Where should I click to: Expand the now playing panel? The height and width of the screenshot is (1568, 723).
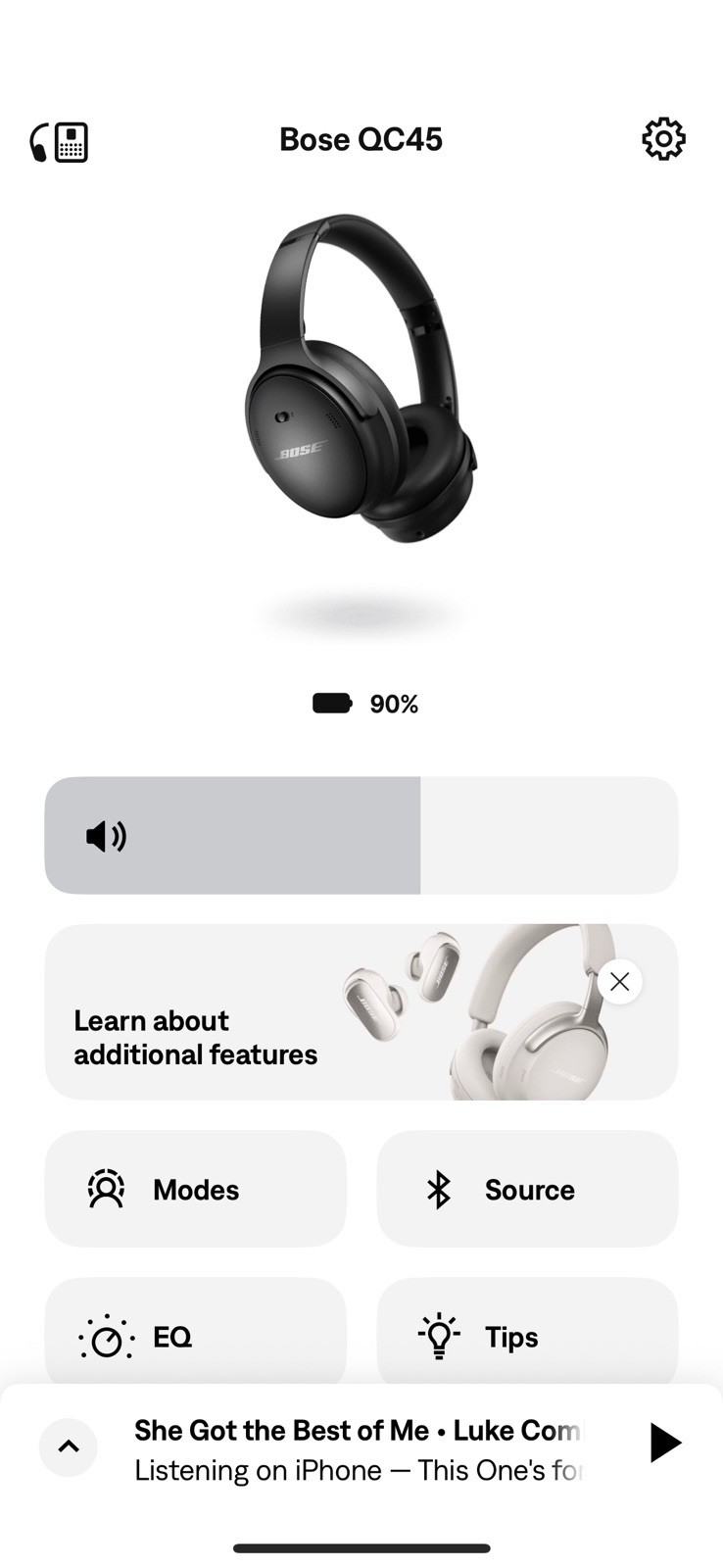(x=69, y=1446)
